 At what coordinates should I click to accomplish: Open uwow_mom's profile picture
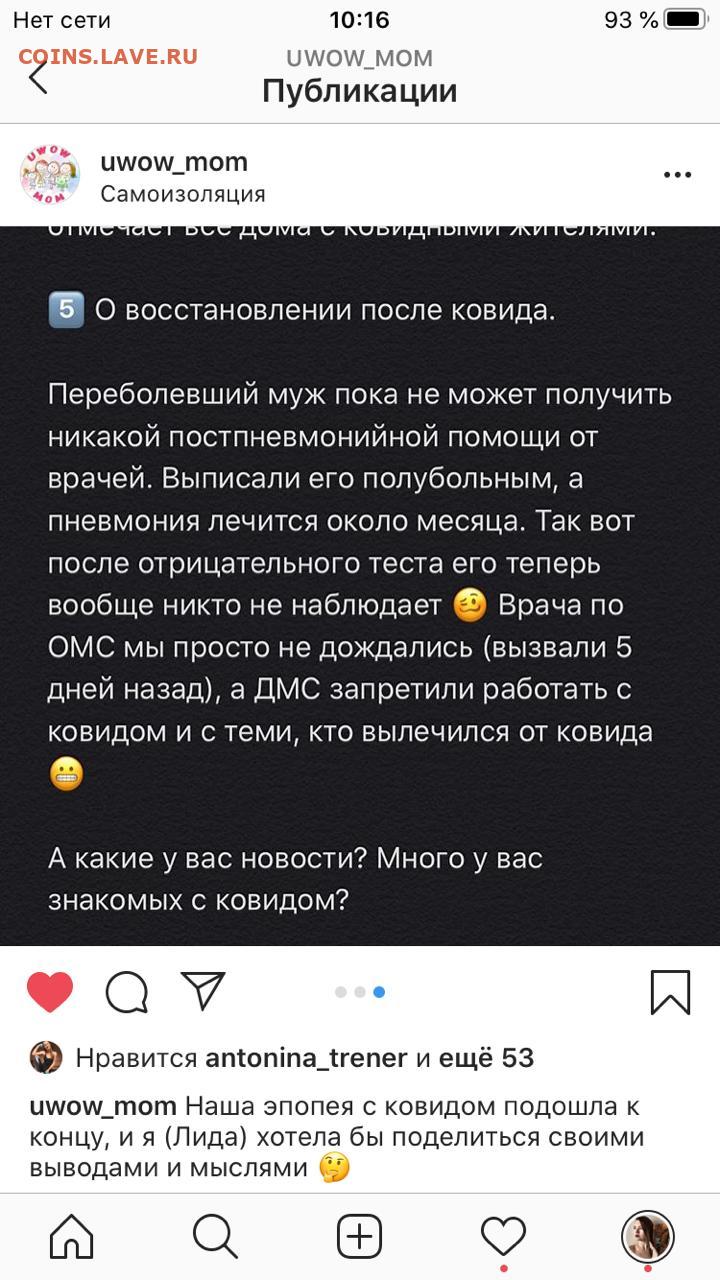[x=50, y=175]
